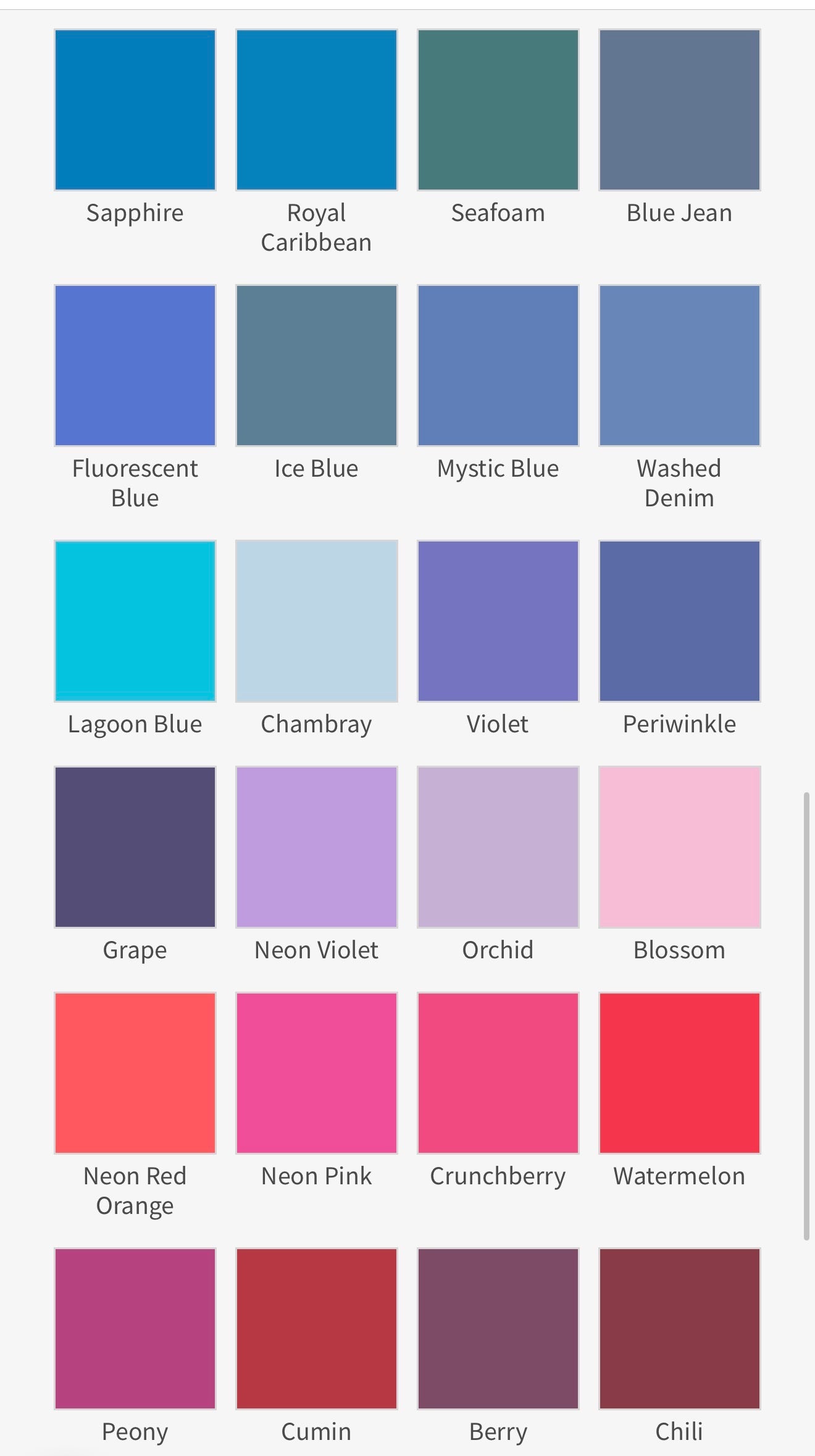Image resolution: width=815 pixels, height=1456 pixels.
Task: Pick the Violet swatch
Action: pyautogui.click(x=498, y=621)
